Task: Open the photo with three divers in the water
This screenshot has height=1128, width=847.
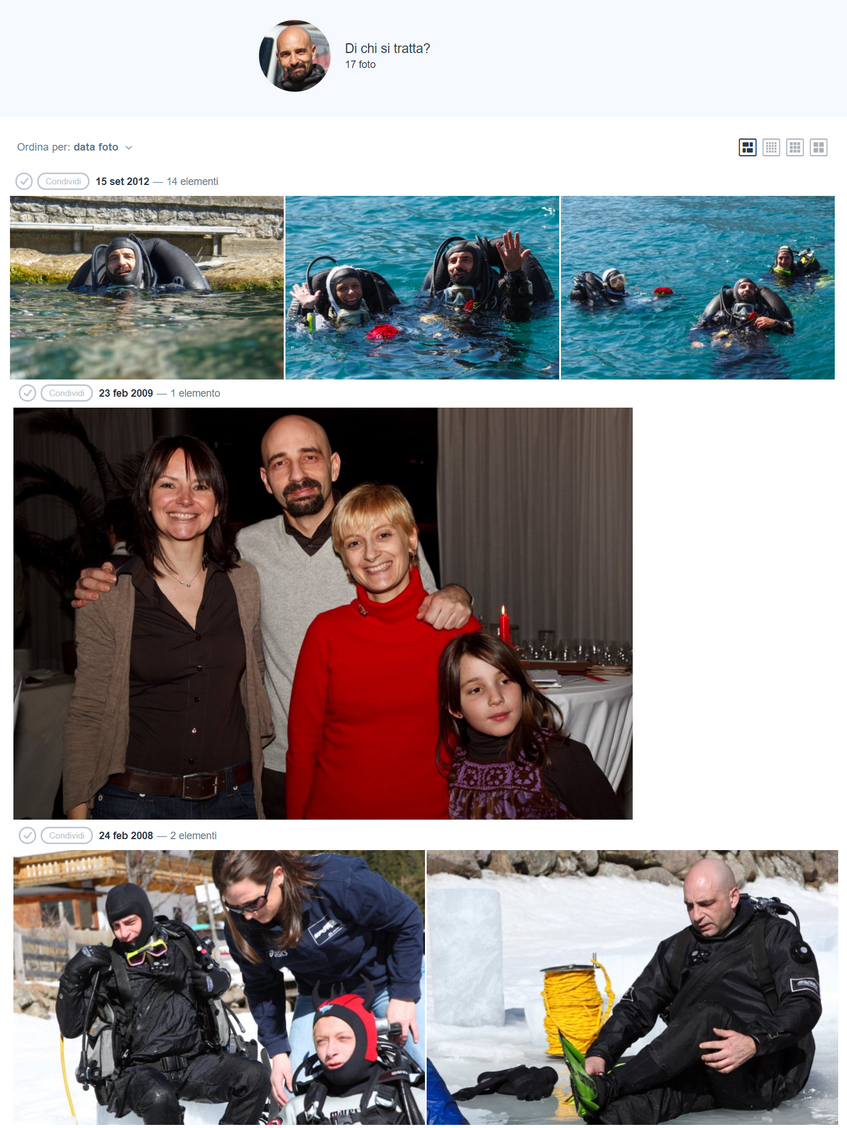Action: pyautogui.click(x=697, y=287)
